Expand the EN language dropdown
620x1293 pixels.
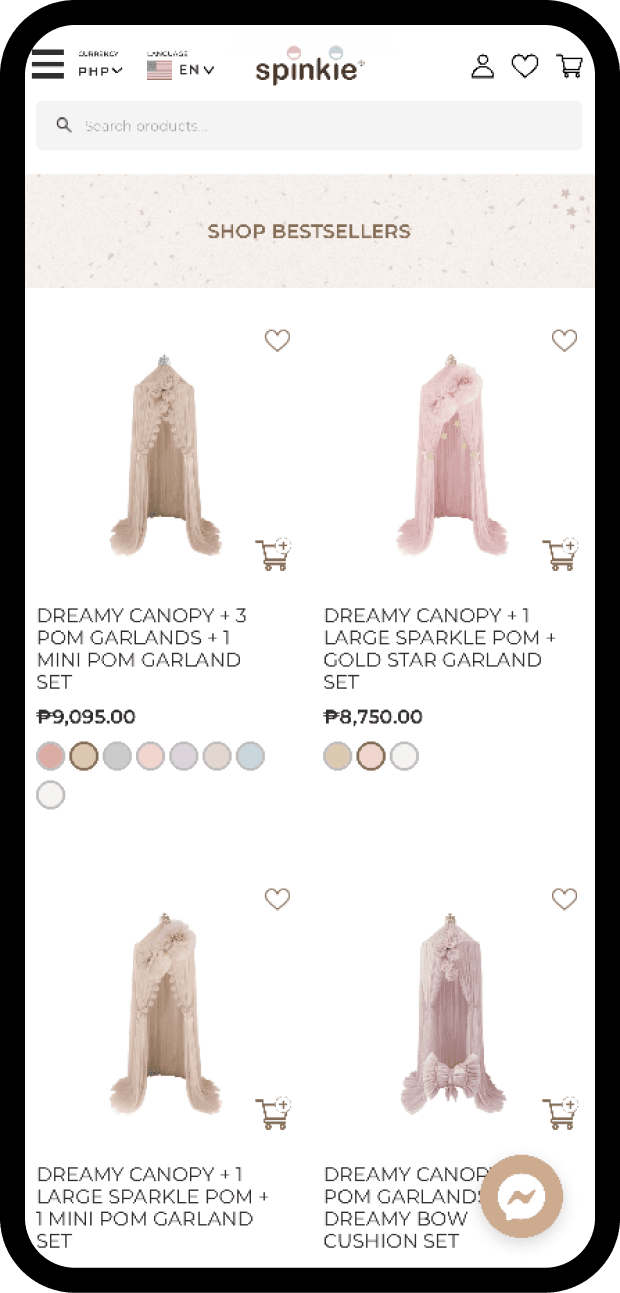tap(196, 70)
